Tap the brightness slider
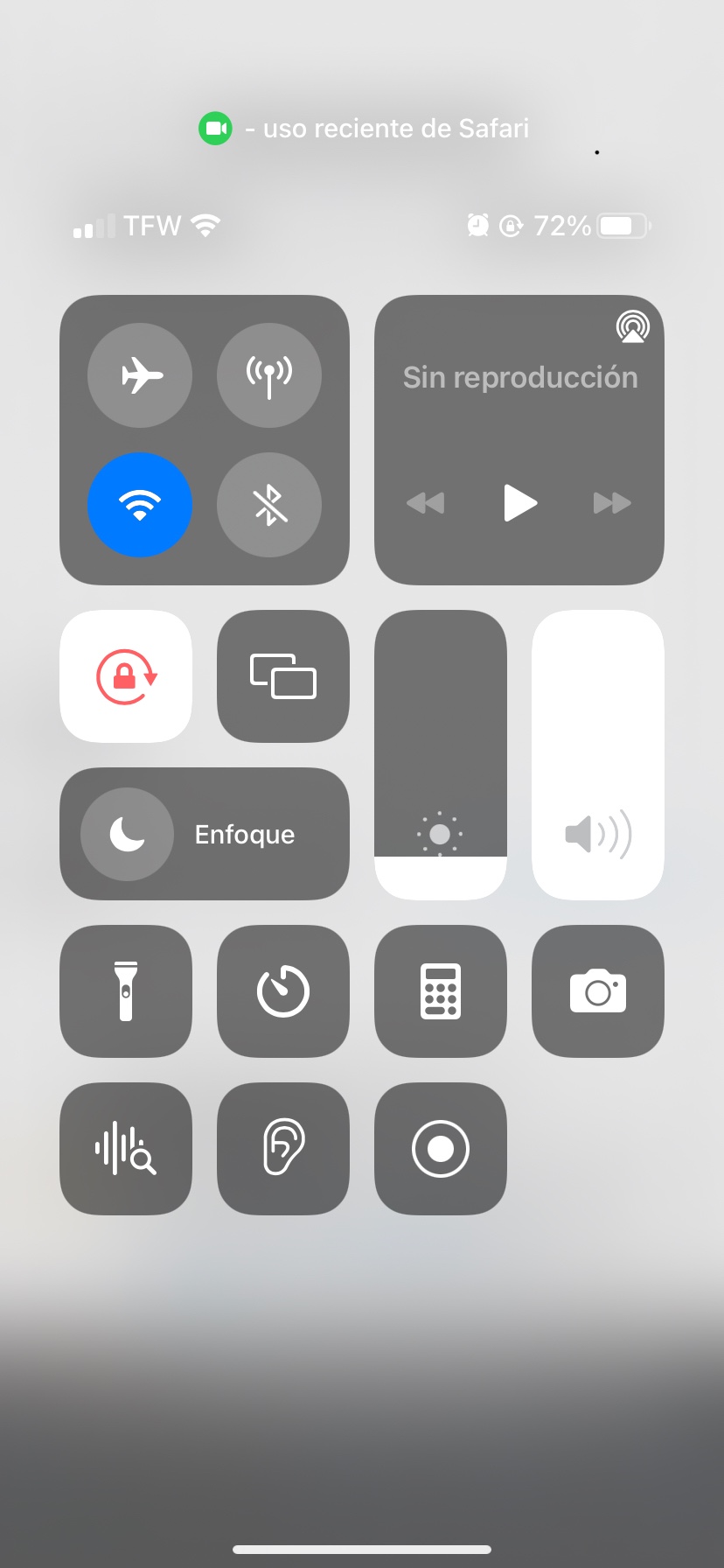 click(441, 754)
